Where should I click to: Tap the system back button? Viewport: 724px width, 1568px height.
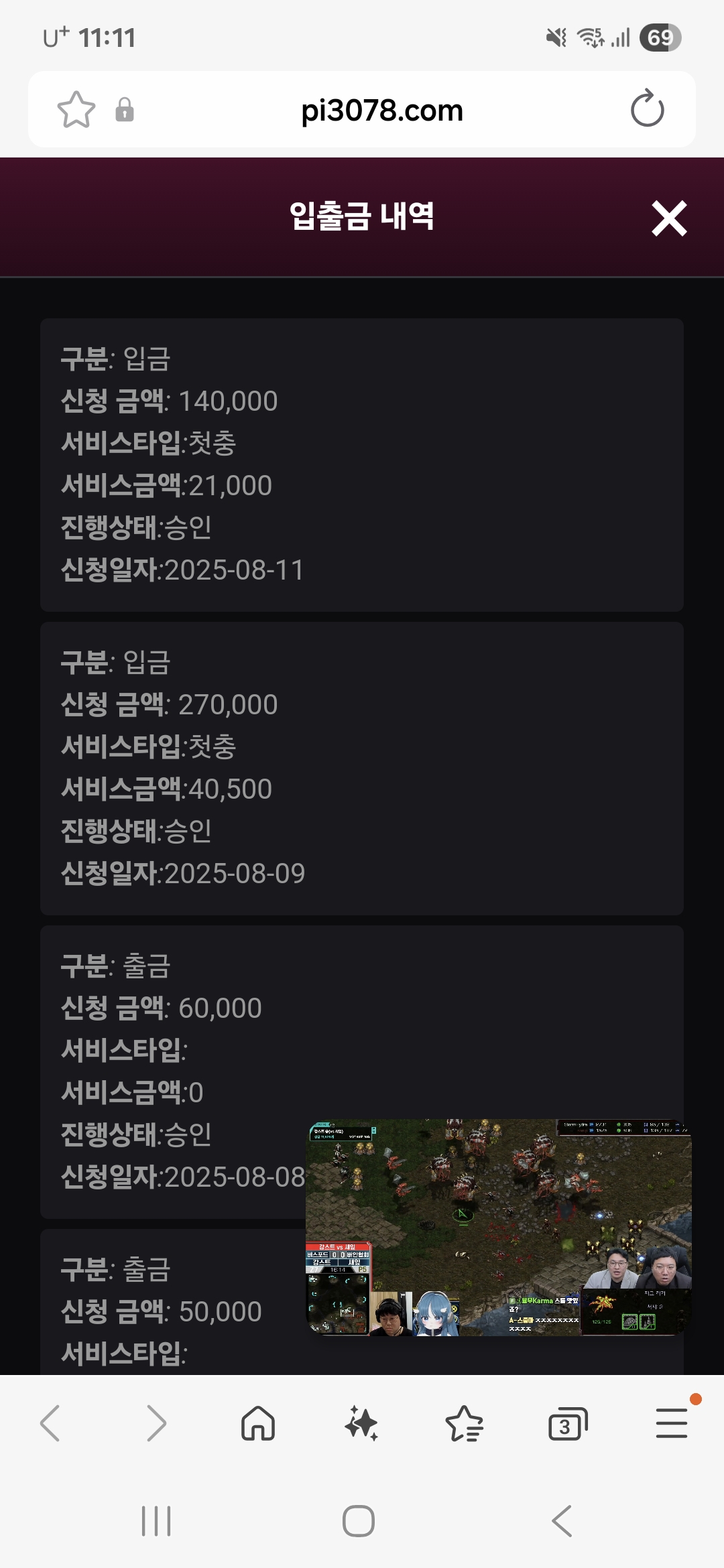562,1521
